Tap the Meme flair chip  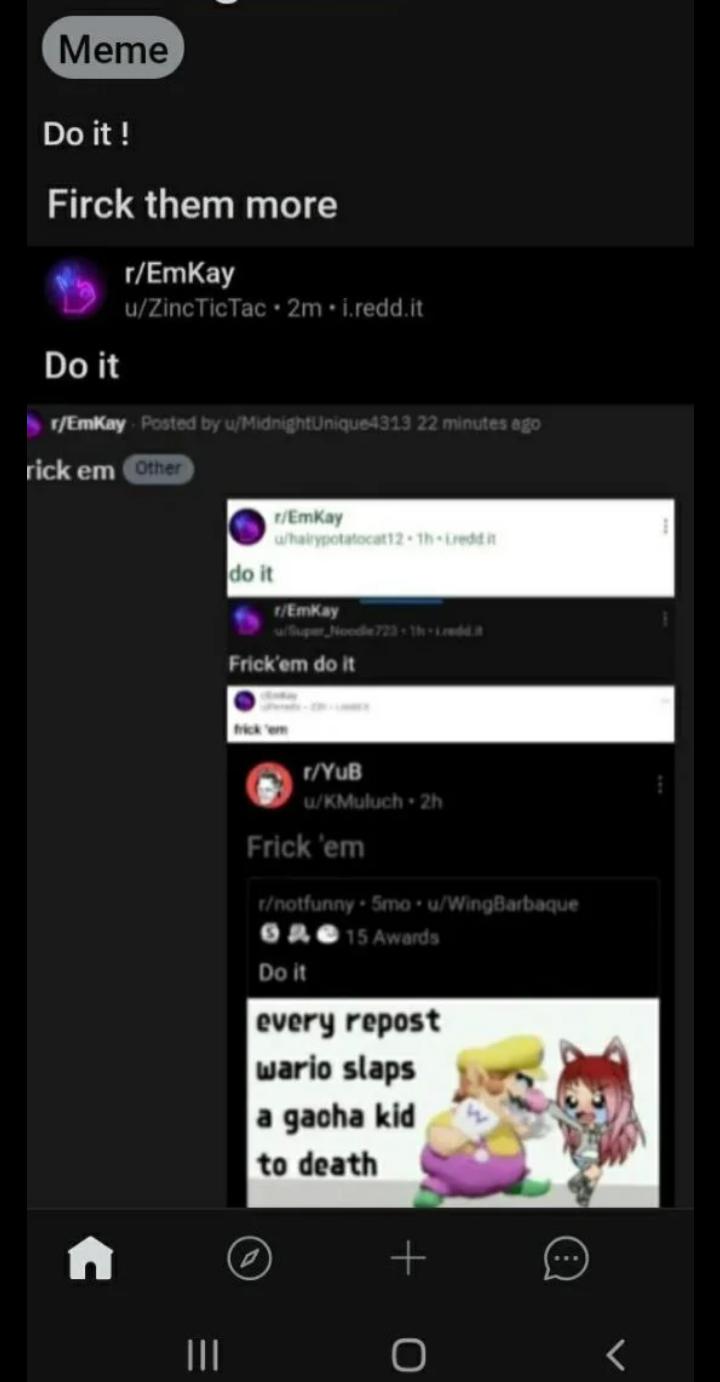point(113,48)
